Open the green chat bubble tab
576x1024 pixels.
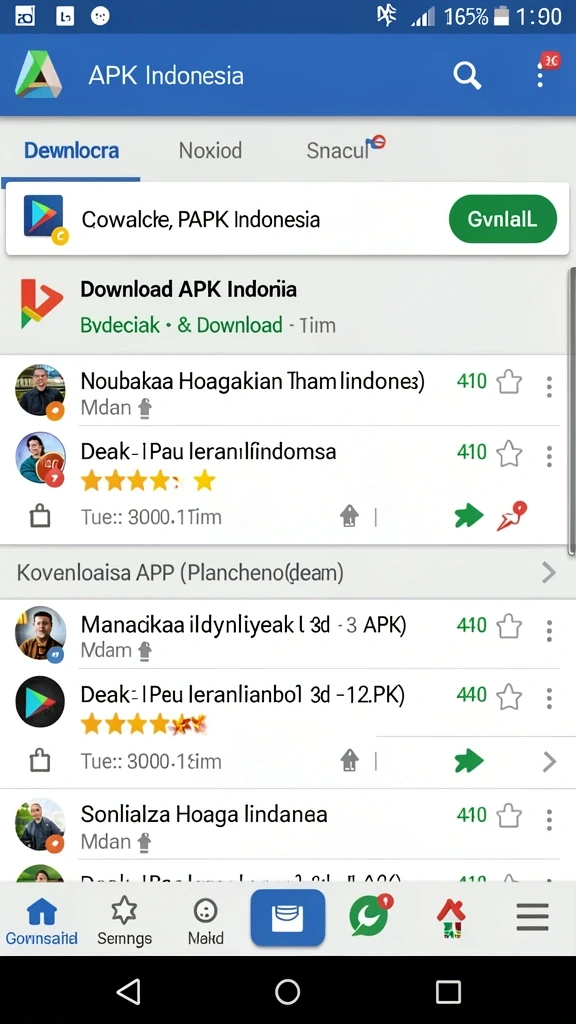click(370, 915)
